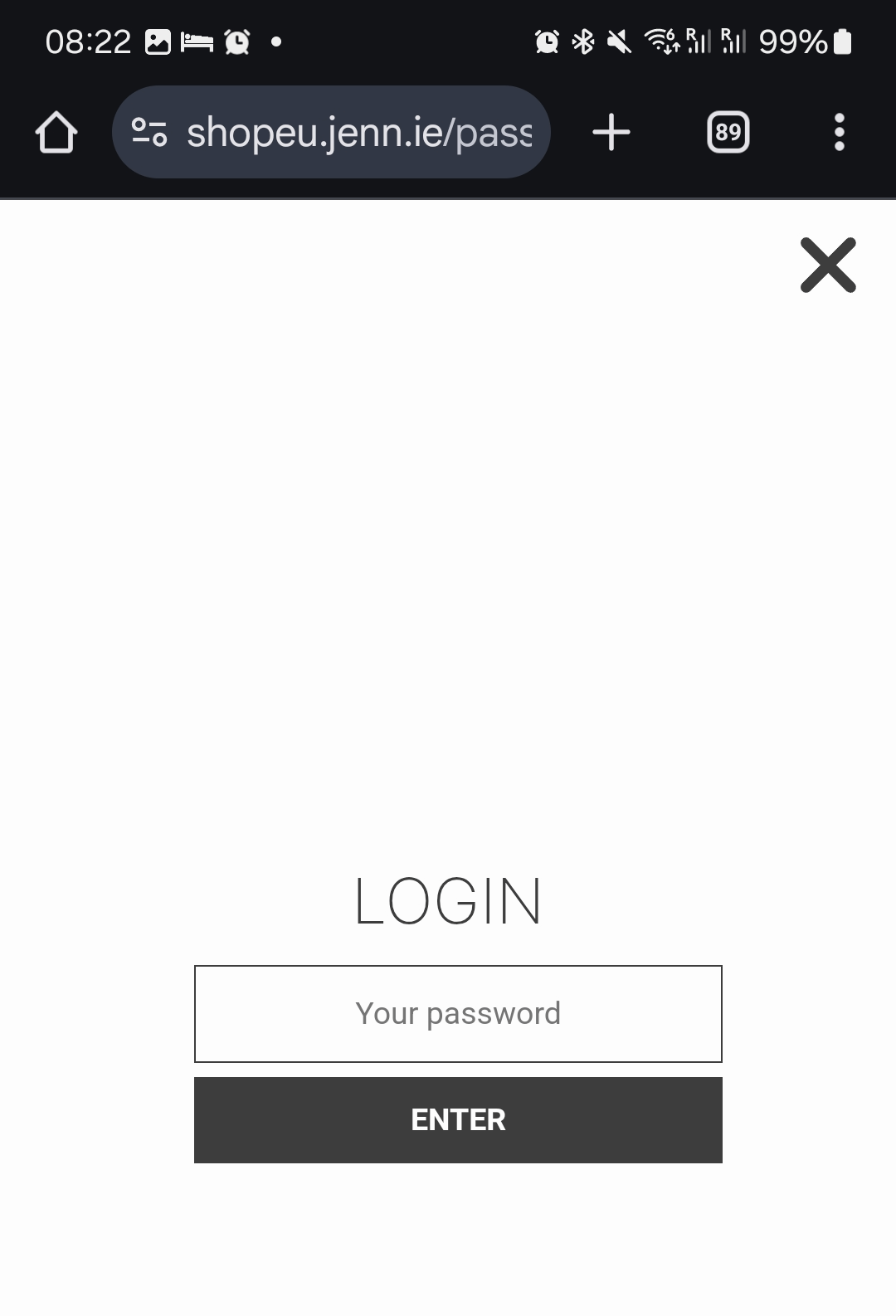This screenshot has width=896, height=1316.
Task: Submit with the ENTER button
Action: [x=458, y=1120]
